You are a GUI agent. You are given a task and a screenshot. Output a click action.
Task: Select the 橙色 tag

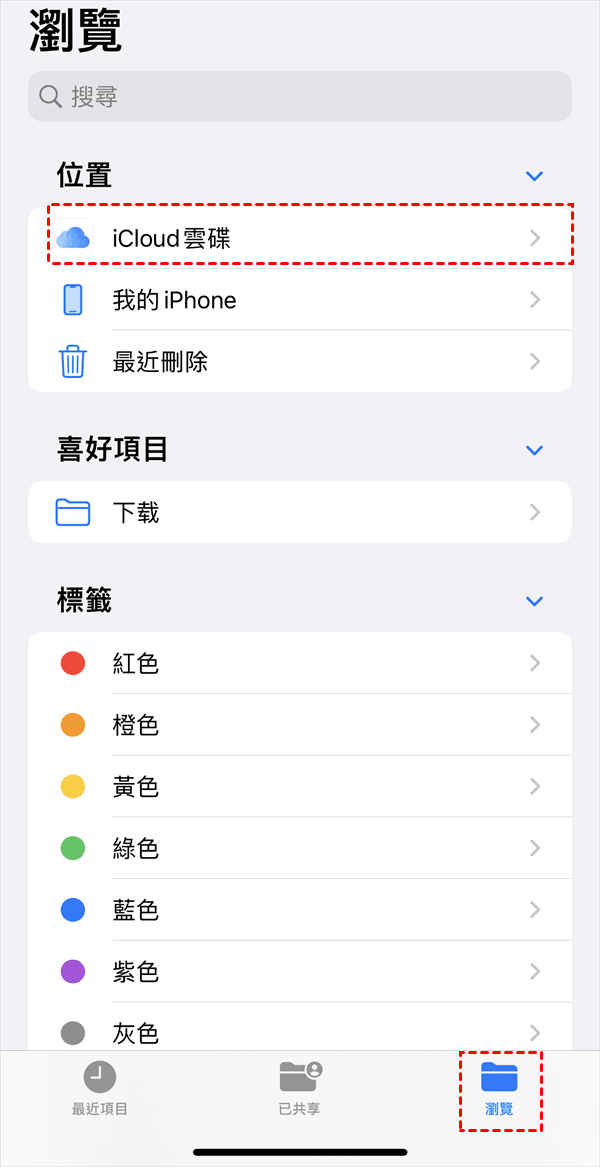(x=300, y=725)
